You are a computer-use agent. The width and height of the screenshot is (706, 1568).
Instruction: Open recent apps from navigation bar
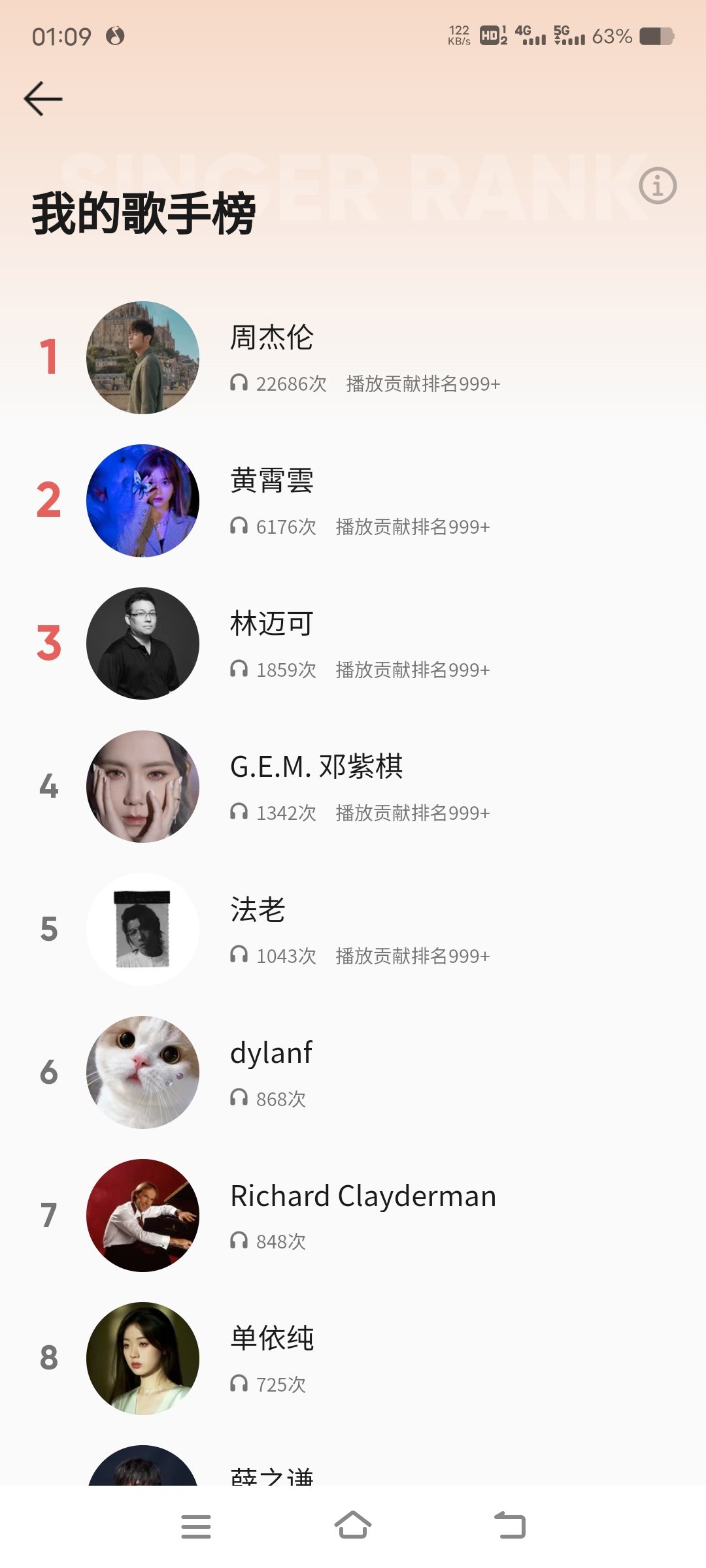(x=196, y=1526)
